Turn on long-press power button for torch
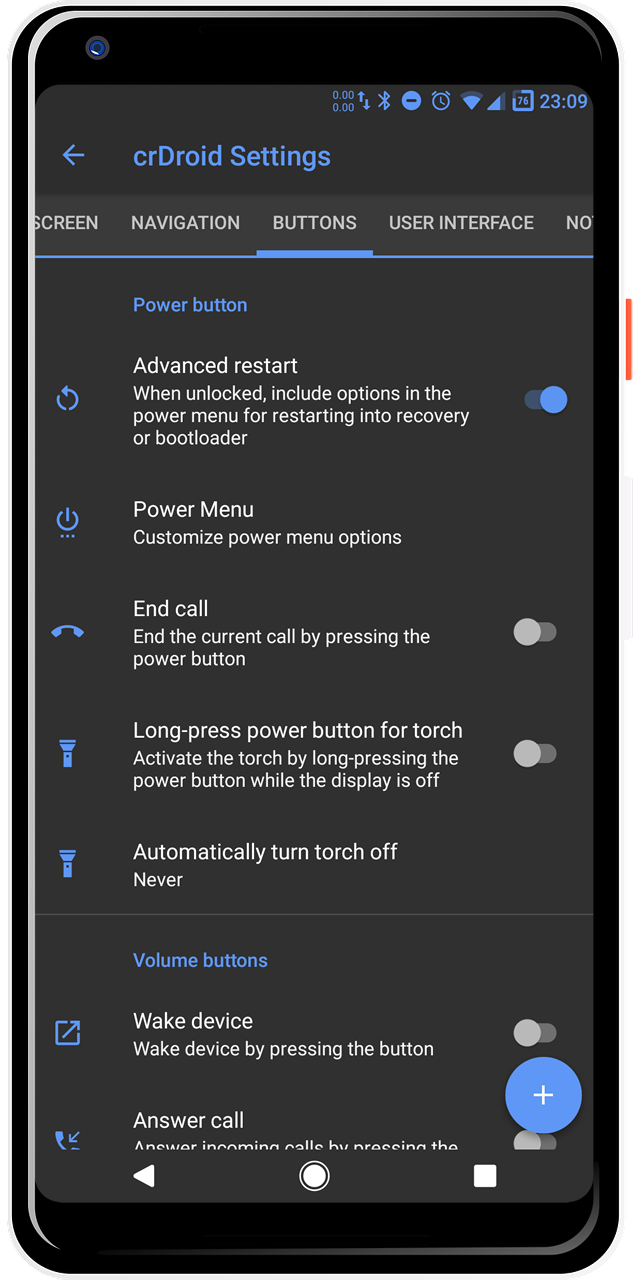 (534, 753)
